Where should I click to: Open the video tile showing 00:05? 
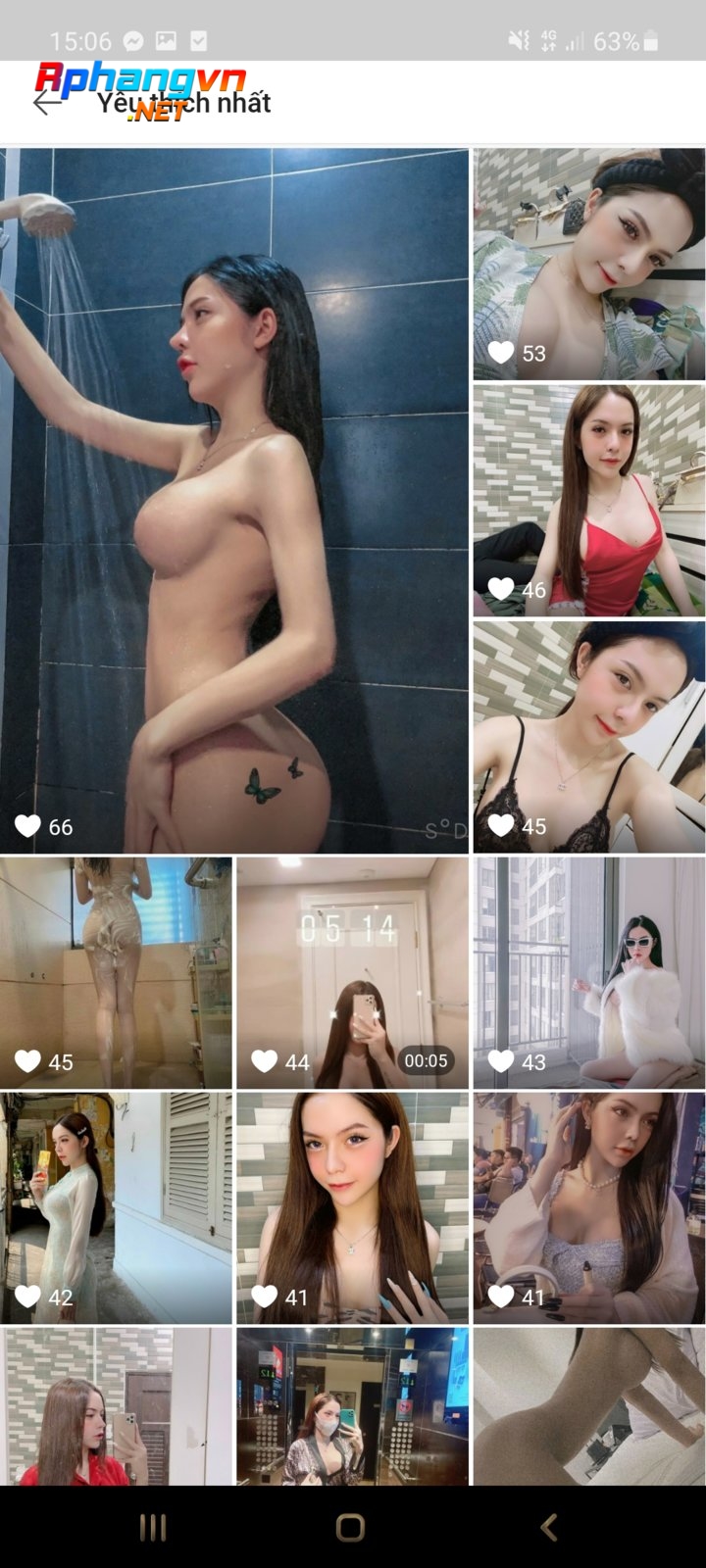(x=352, y=973)
